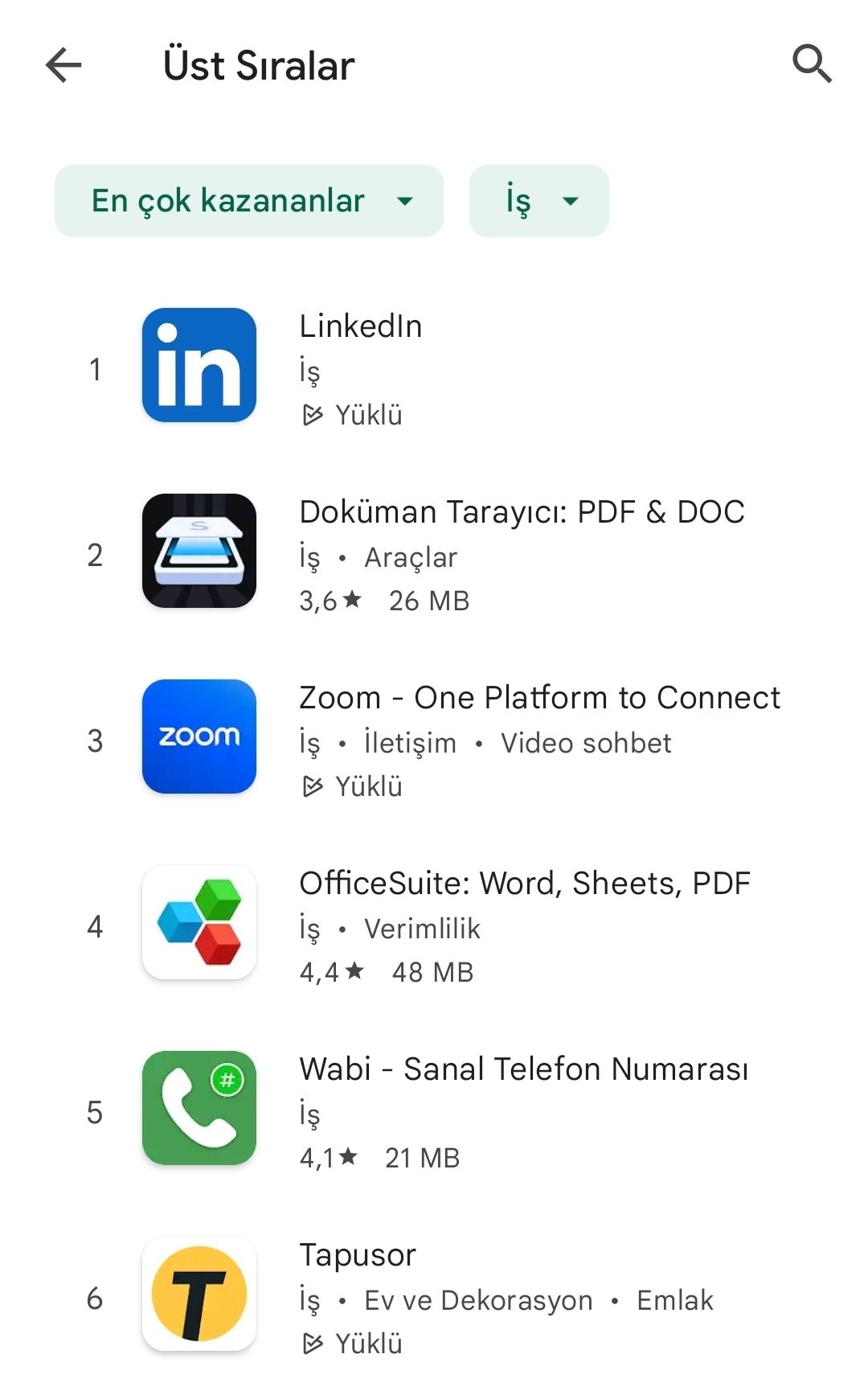
Task: Open the Tapusor app entry
Action: click(x=434, y=1297)
